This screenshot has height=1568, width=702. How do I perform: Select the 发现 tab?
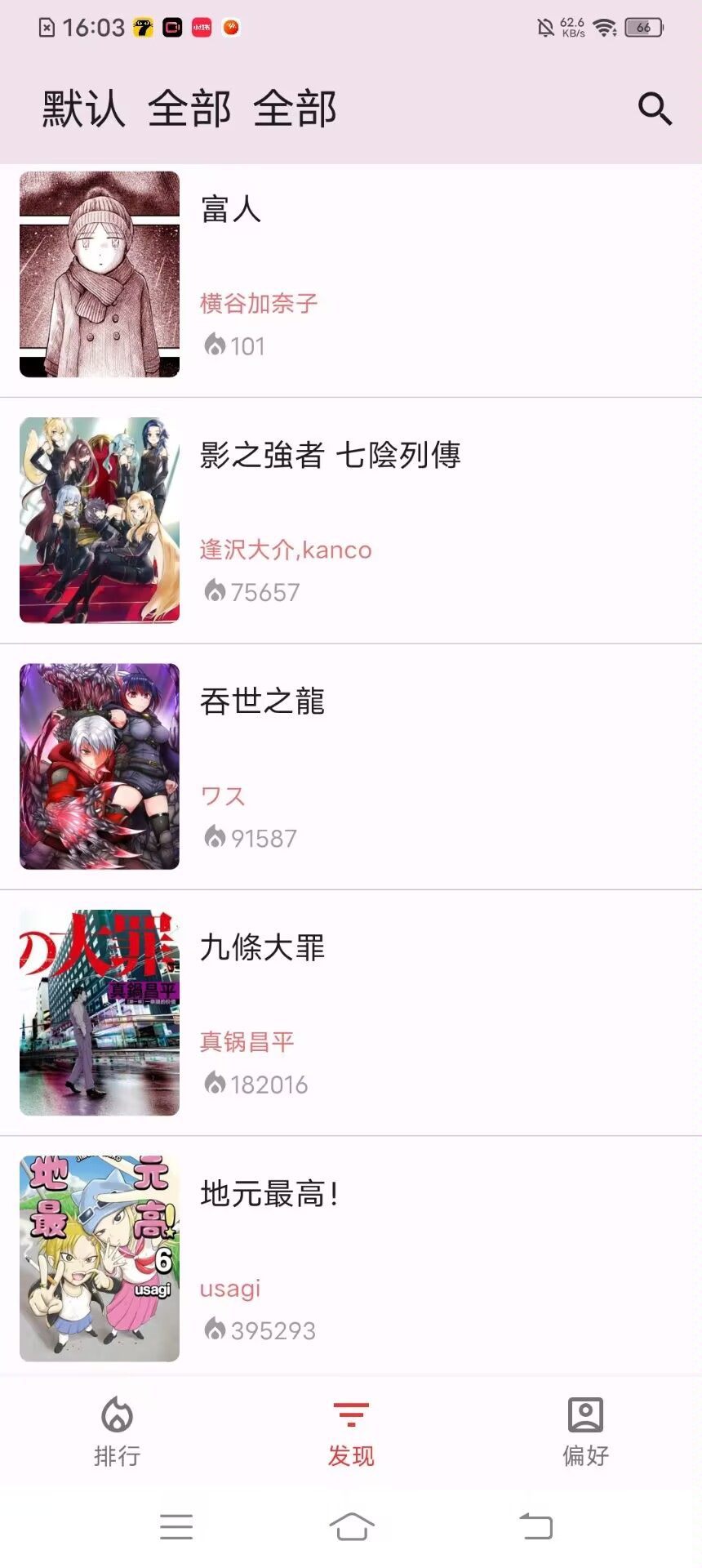tap(351, 1431)
